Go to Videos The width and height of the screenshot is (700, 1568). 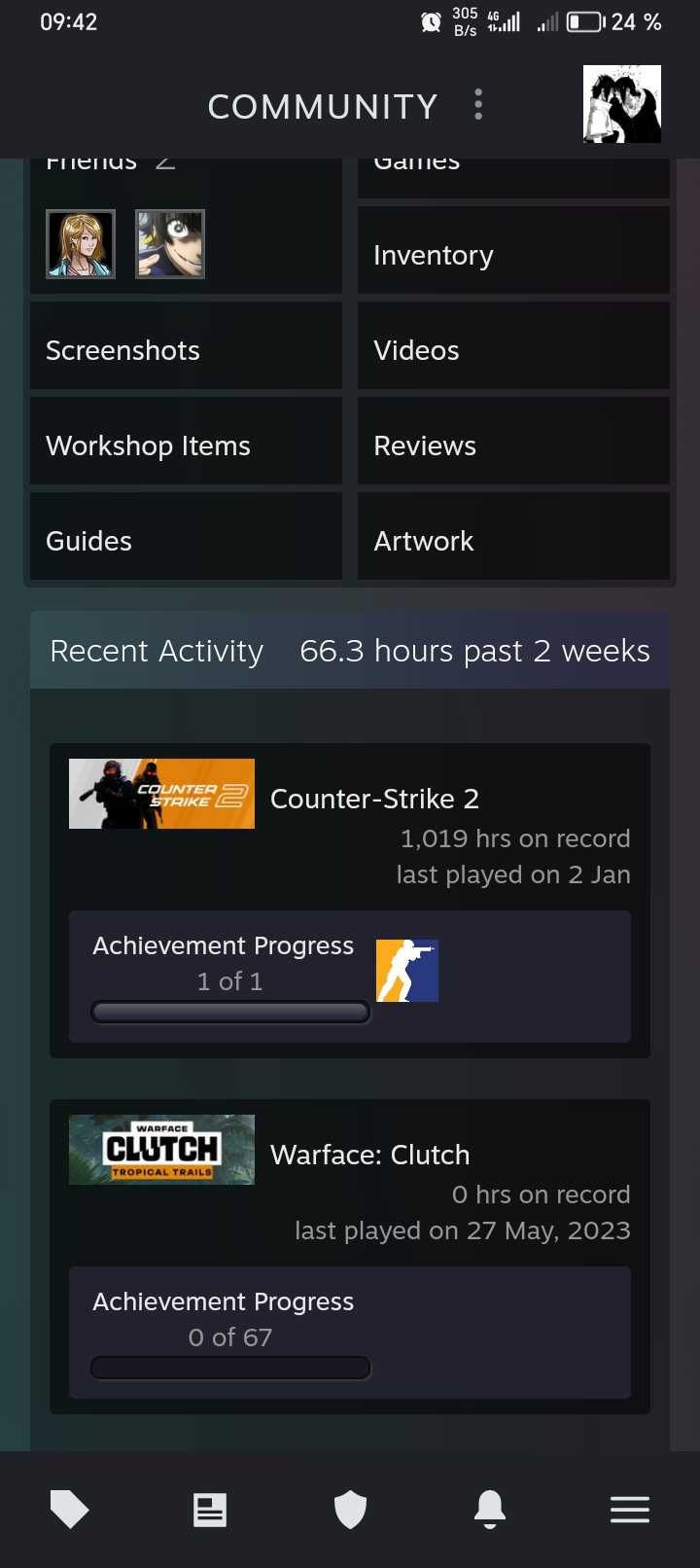pyautogui.click(x=513, y=350)
